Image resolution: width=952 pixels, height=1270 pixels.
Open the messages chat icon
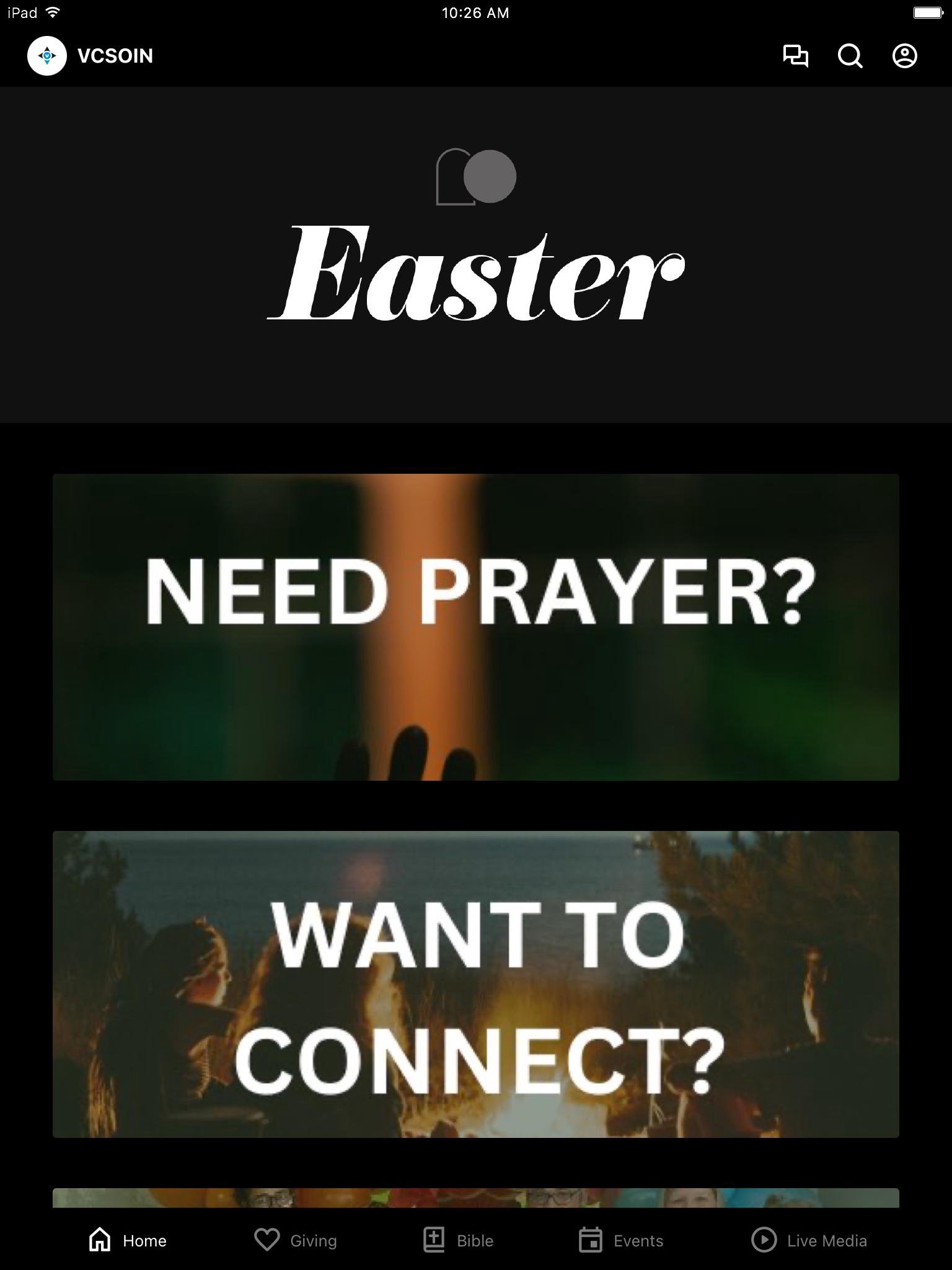click(795, 56)
